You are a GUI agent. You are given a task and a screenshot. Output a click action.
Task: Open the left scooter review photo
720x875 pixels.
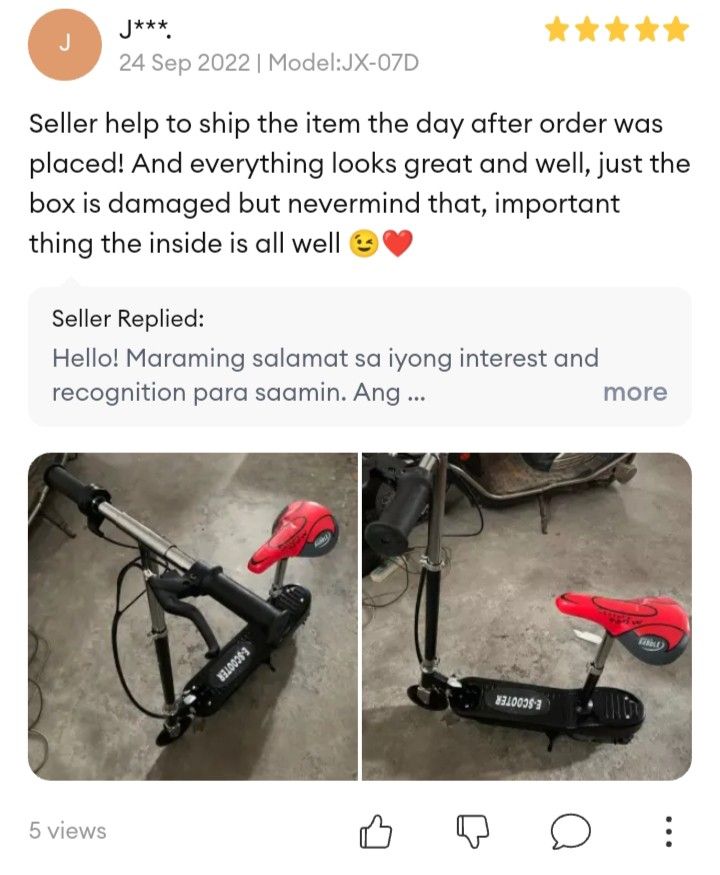coord(192,616)
